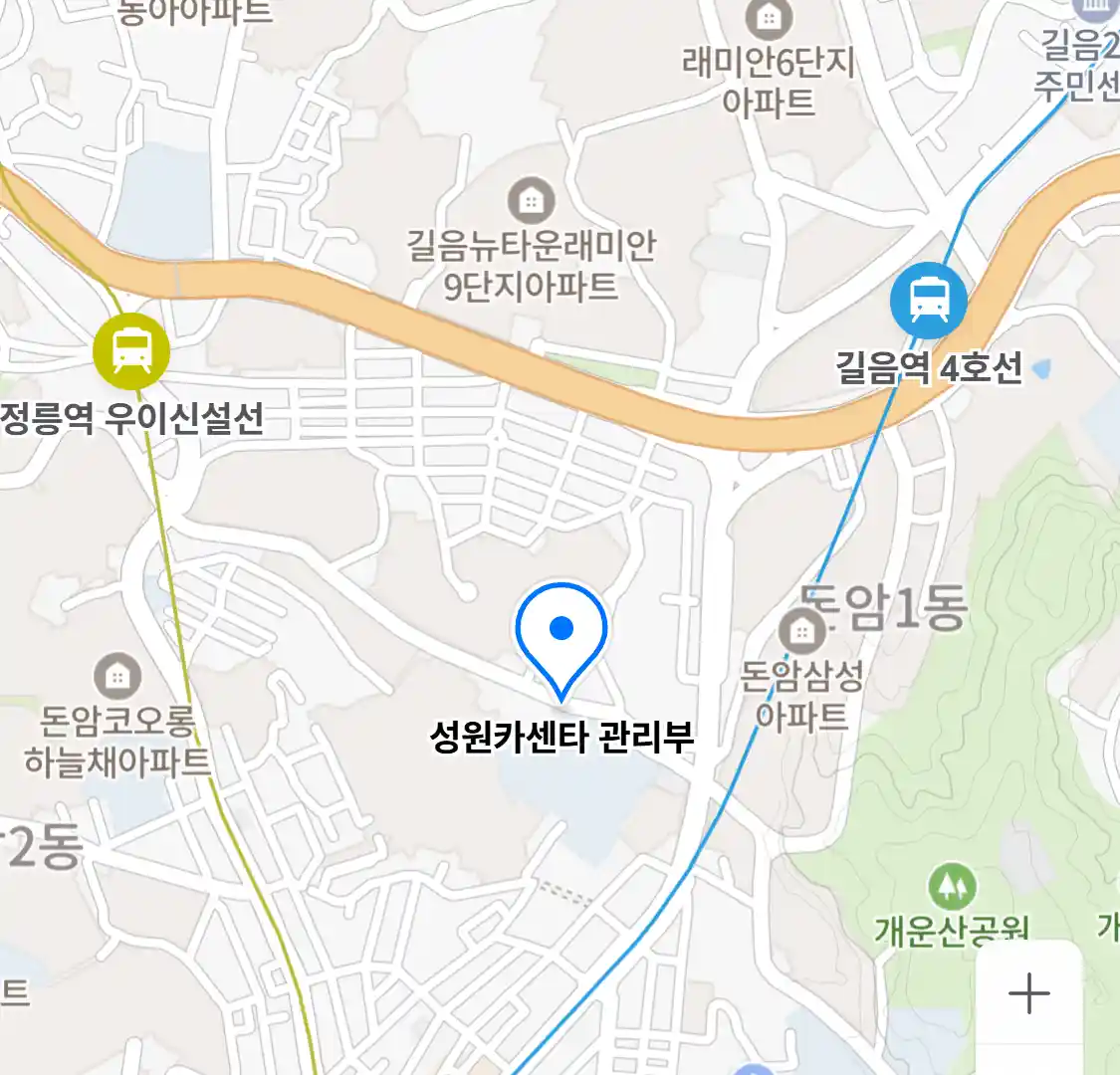Select the 개운산공원 park marker
Screen dimensions: 1120x1075
pos(952,885)
